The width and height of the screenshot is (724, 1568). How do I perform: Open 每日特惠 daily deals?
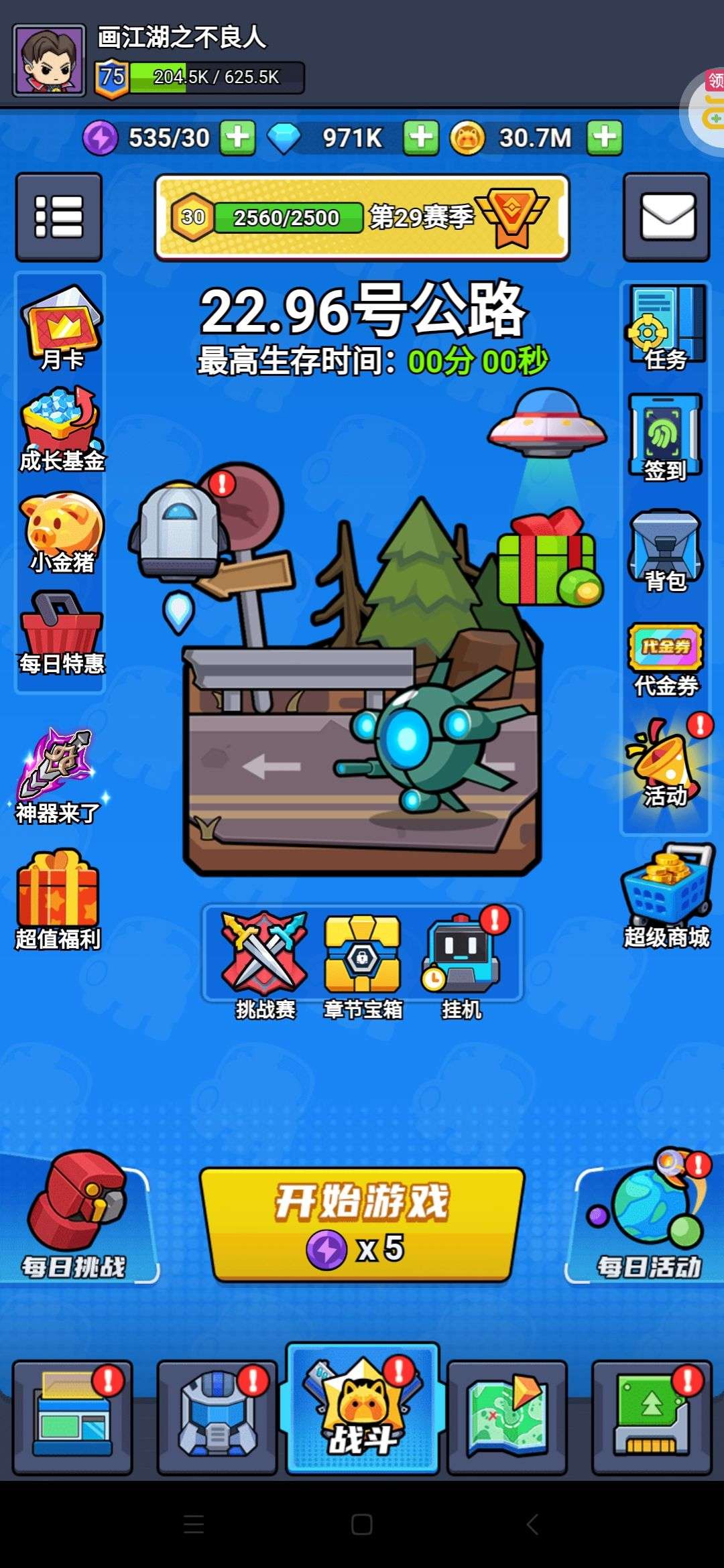(x=61, y=633)
